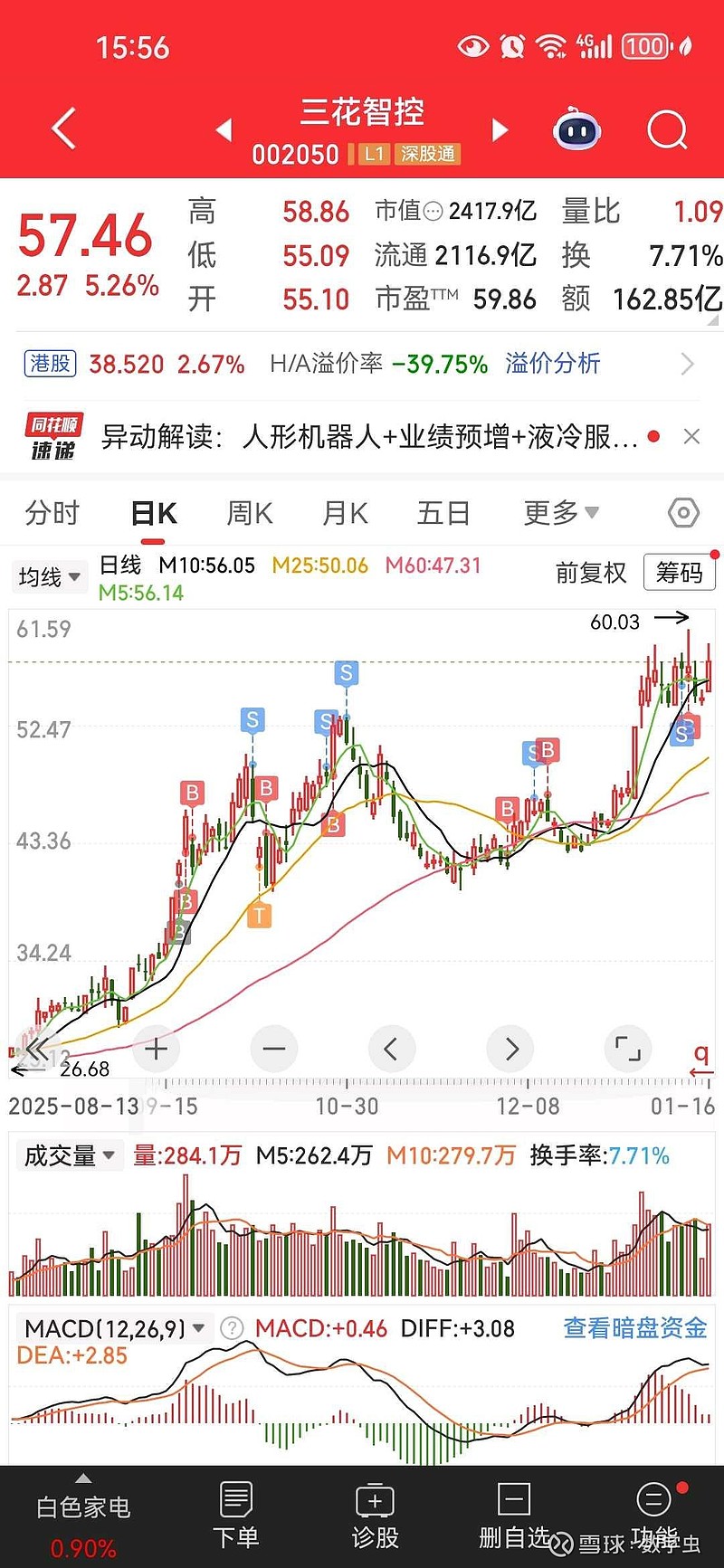Image resolution: width=724 pixels, height=1568 pixels.
Task: Zoom in on the chart with plus icon
Action: tap(156, 1049)
